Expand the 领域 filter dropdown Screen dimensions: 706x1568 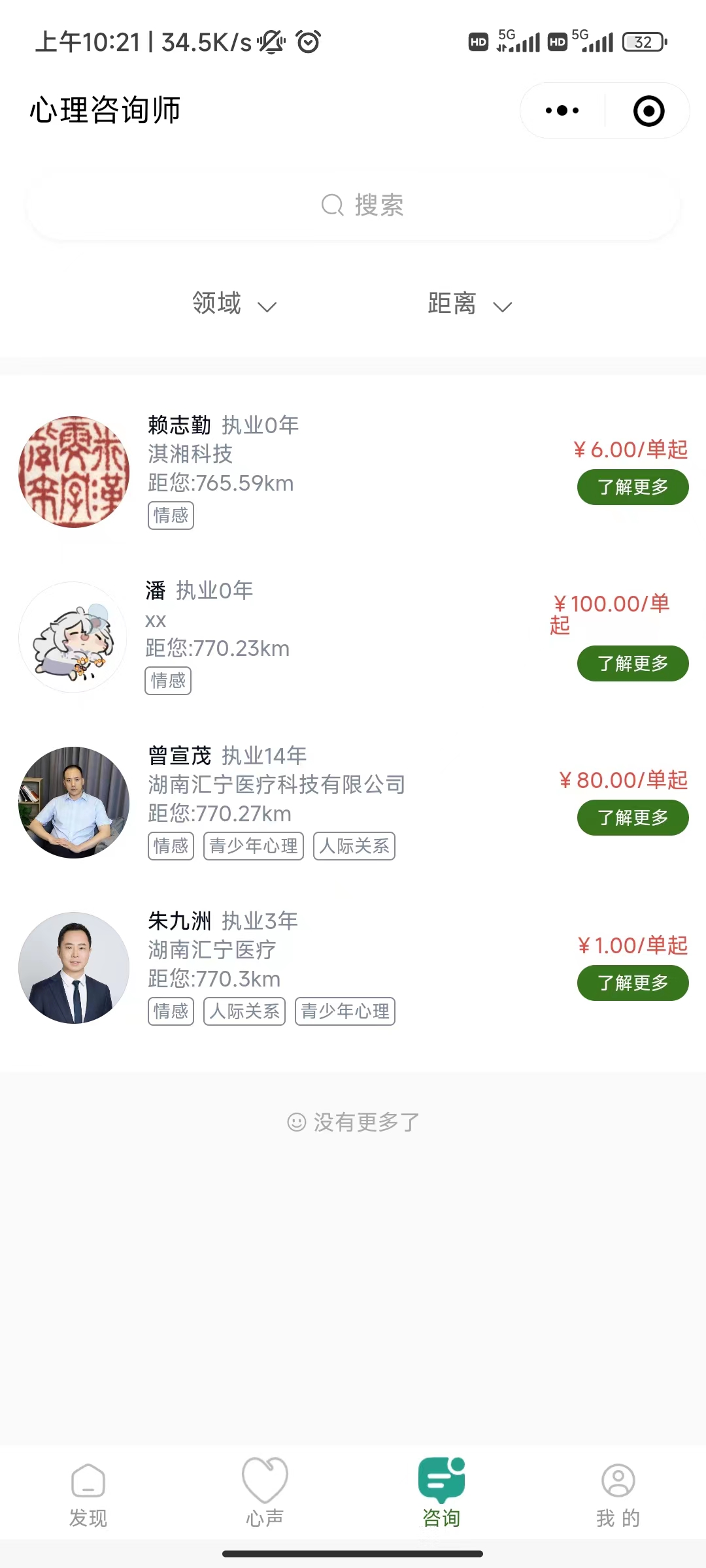(234, 304)
